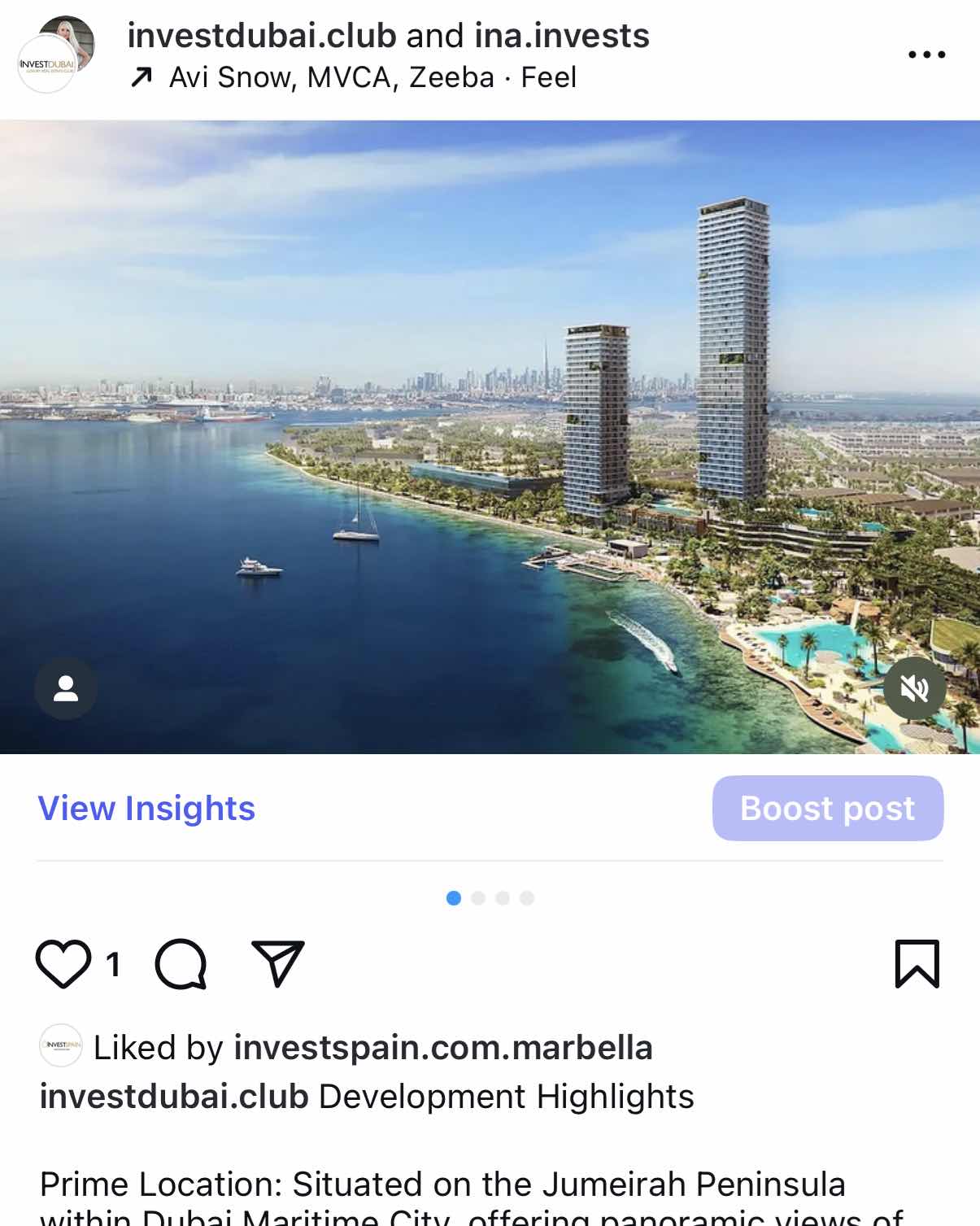Open investdubai.club profile from post header
Image resolution: width=980 pixels, height=1226 pixels.
261,36
